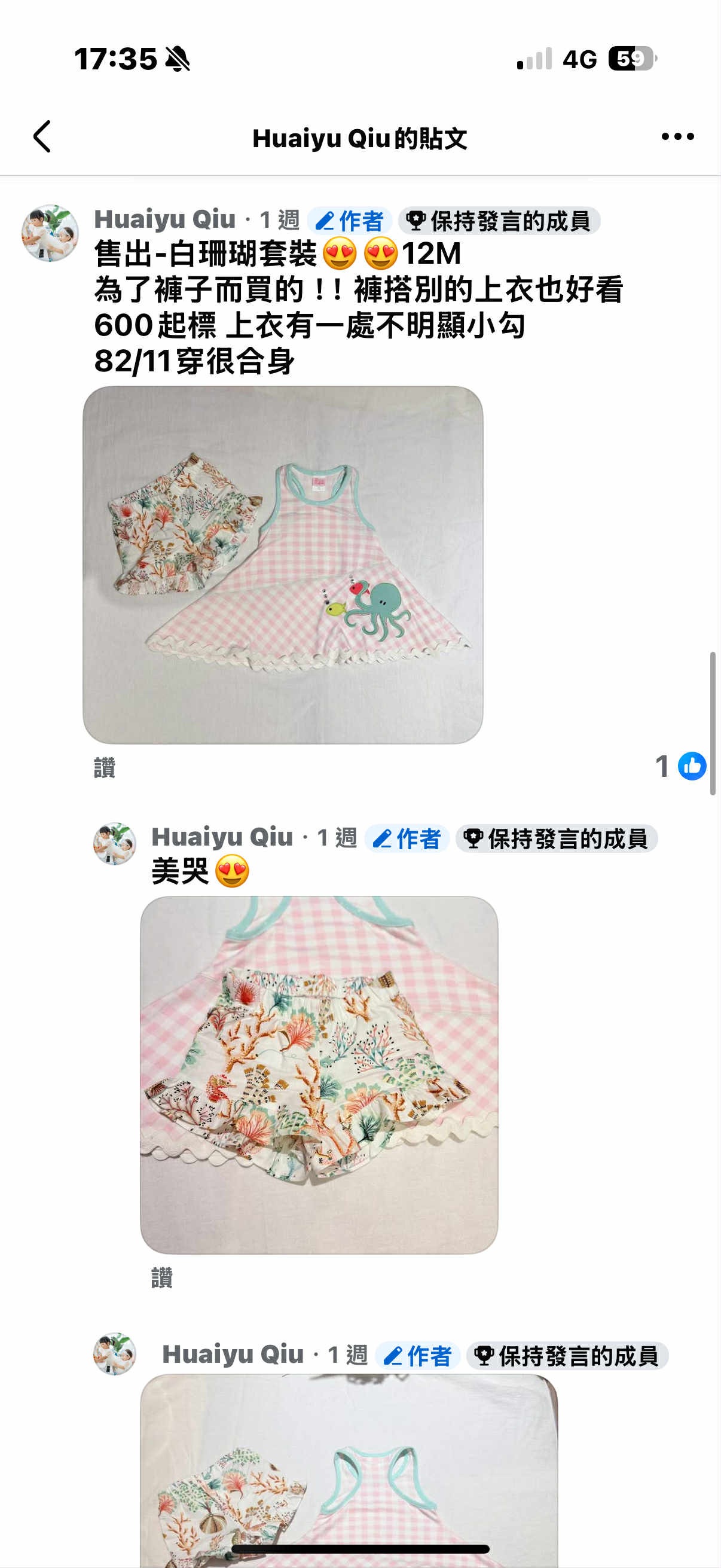
Task: Go back from Huaiyu Qiu's post
Action: click(42, 137)
